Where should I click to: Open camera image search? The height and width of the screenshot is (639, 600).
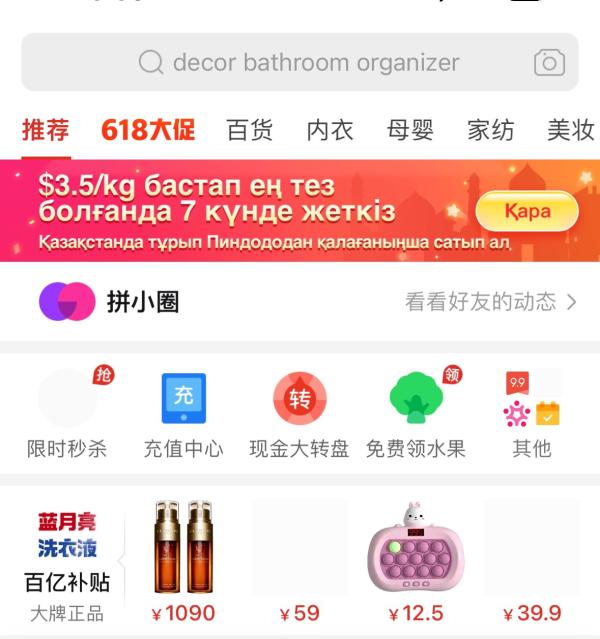[549, 62]
